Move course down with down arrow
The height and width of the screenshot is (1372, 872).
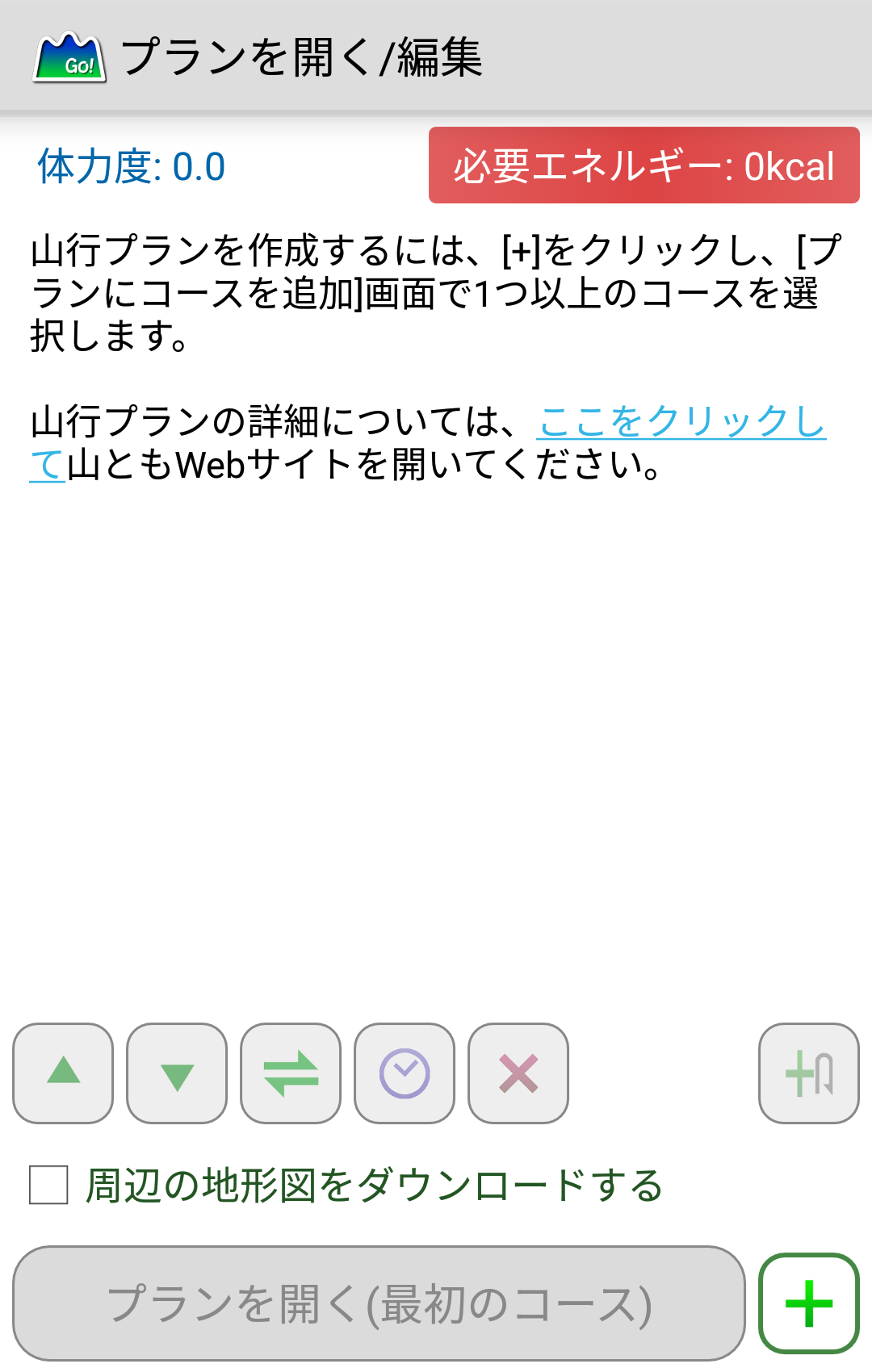177,1073
